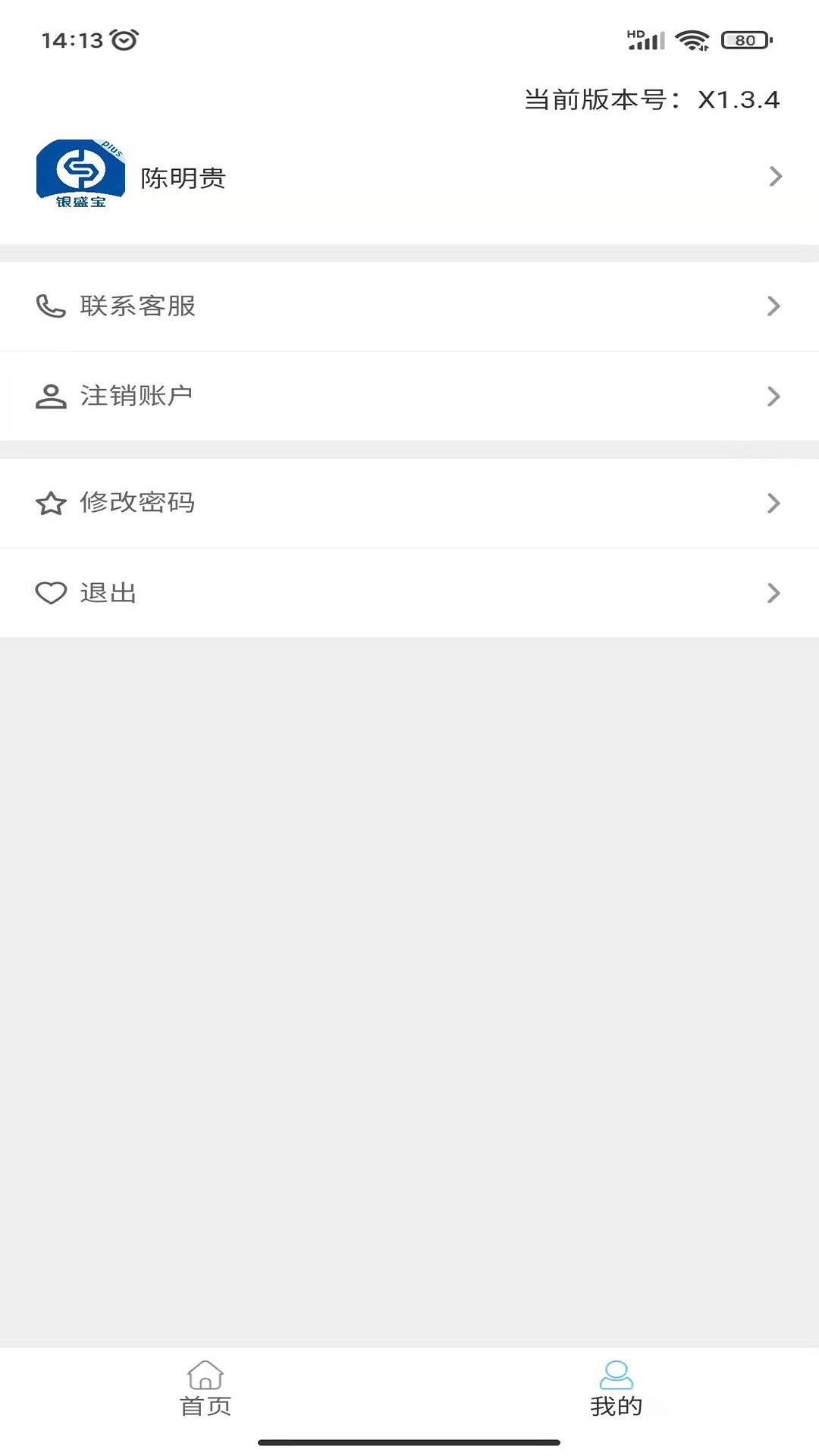Expand the 联系客服 row chevron
Screen dimensions: 819x1456
775,306
